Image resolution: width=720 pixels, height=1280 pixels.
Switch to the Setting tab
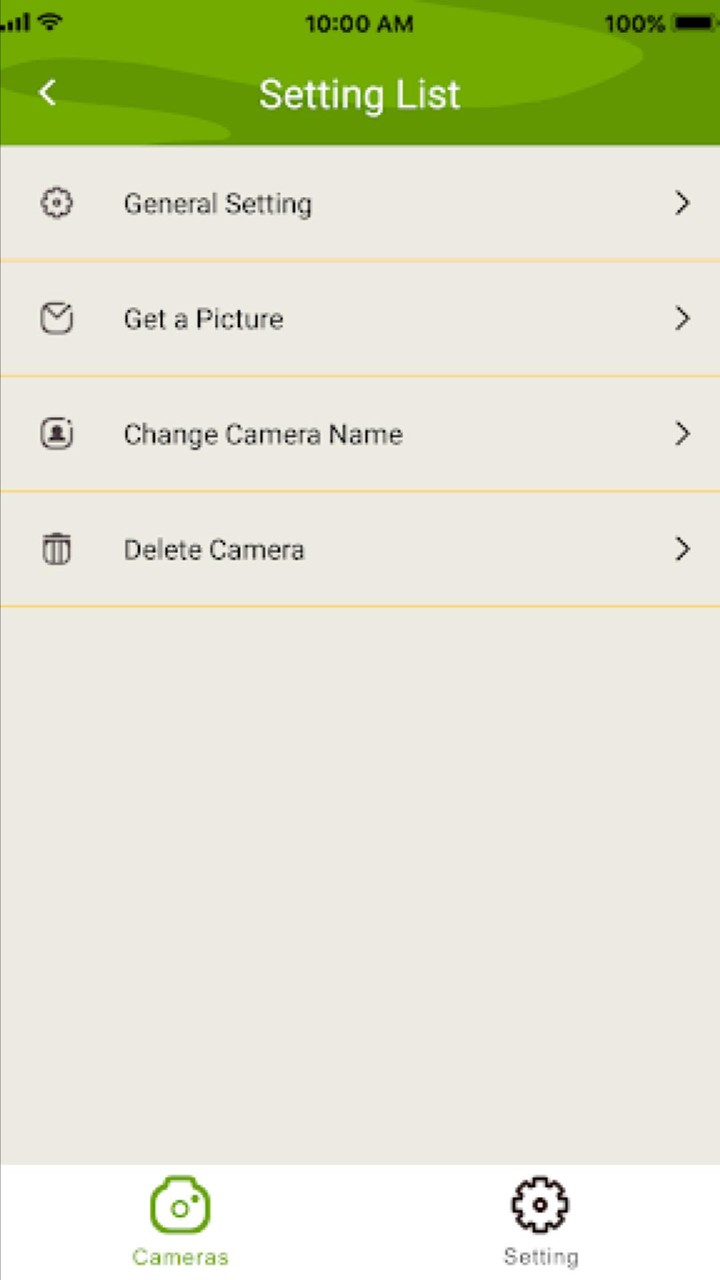pos(540,1221)
